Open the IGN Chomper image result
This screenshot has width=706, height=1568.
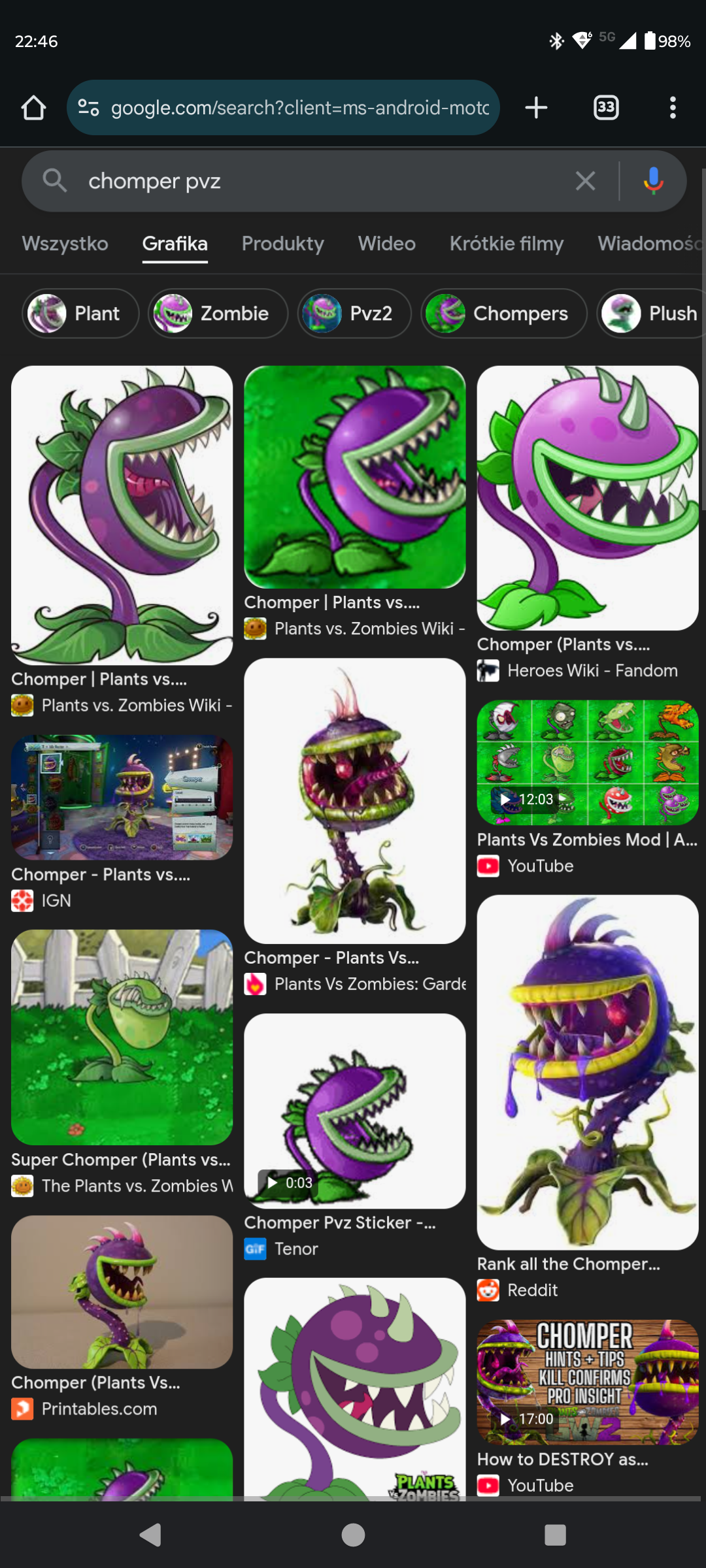(122, 797)
